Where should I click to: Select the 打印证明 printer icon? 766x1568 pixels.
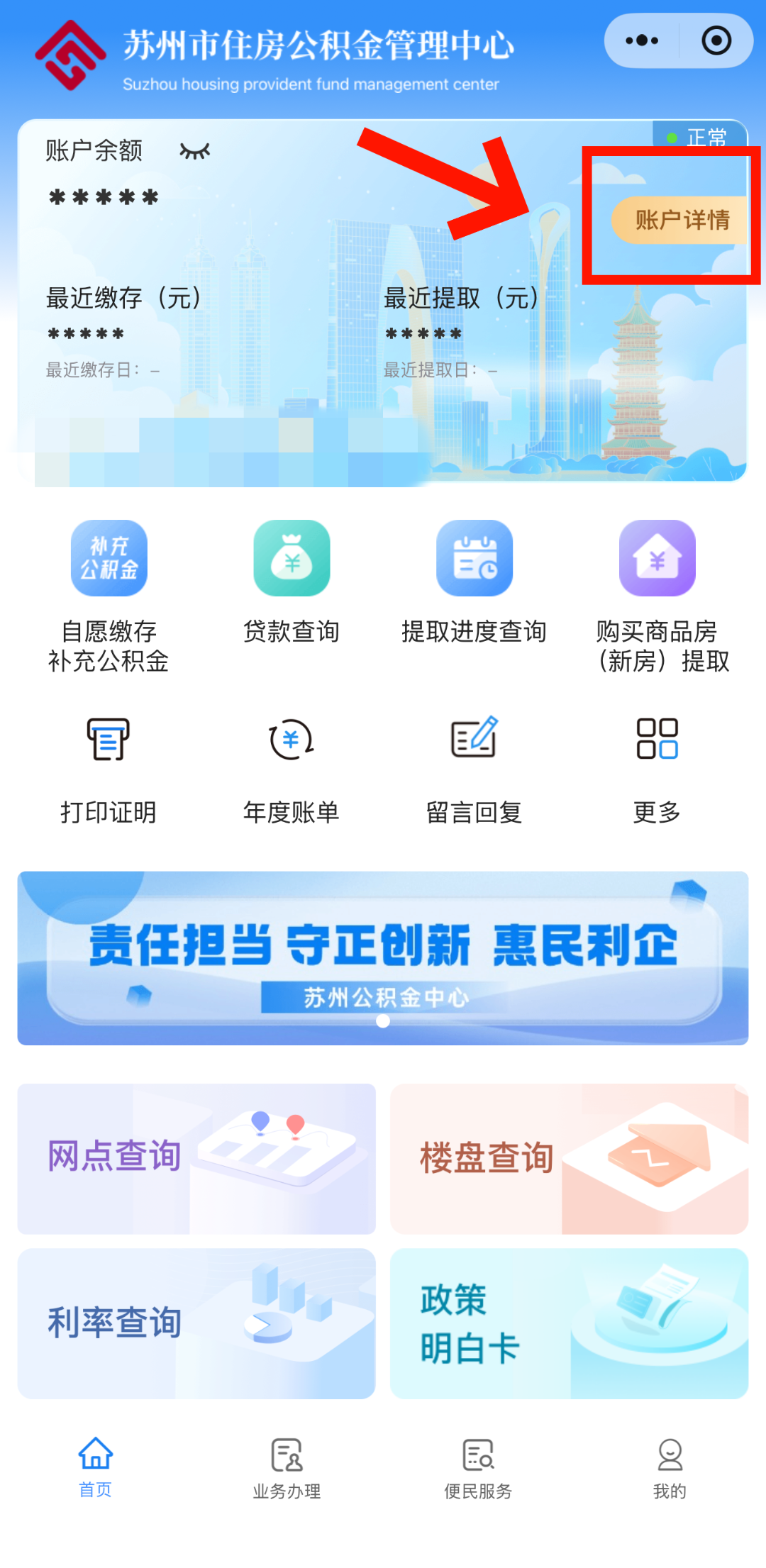[x=109, y=740]
